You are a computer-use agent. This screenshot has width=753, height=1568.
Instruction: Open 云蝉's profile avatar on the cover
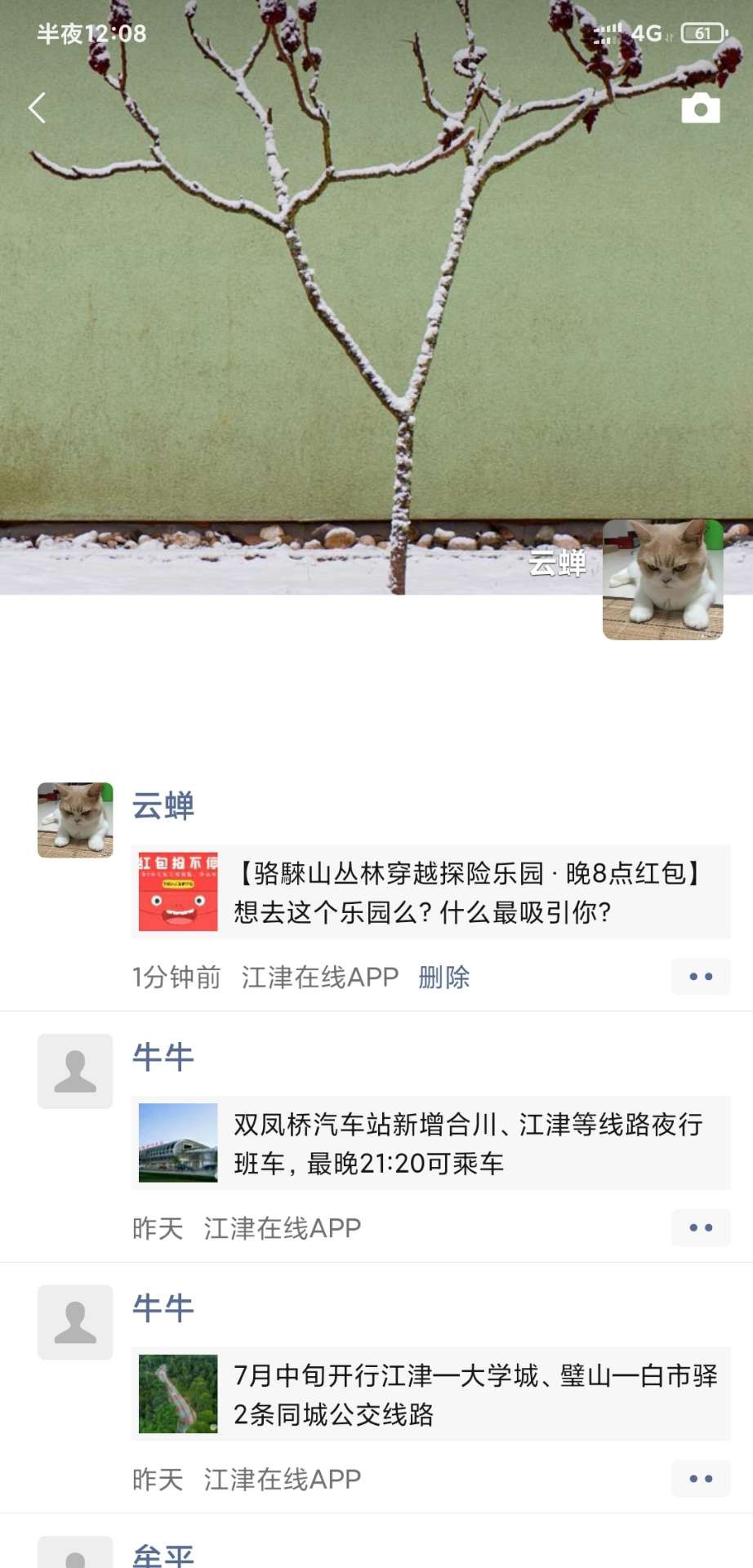(662, 580)
